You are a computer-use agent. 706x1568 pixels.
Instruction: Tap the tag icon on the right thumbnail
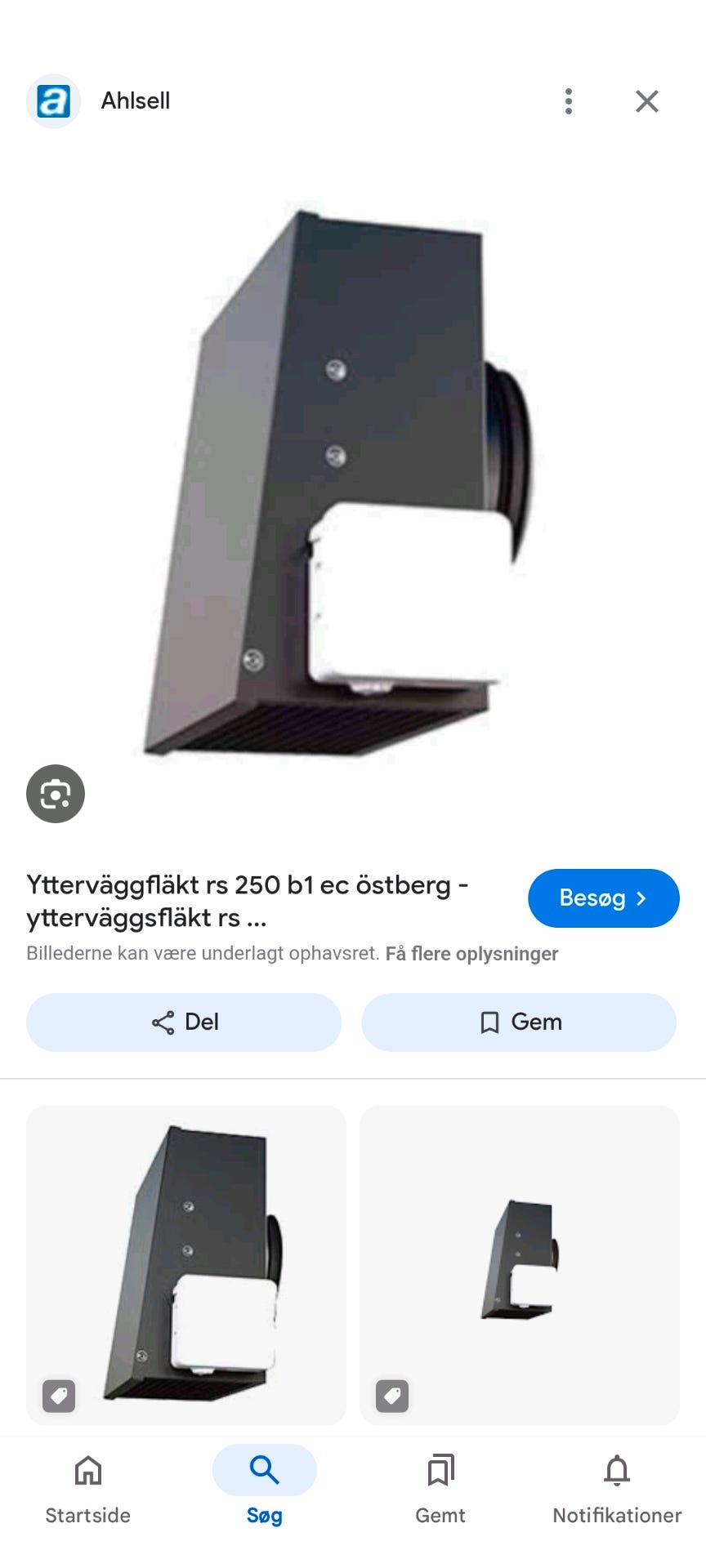tap(391, 1396)
